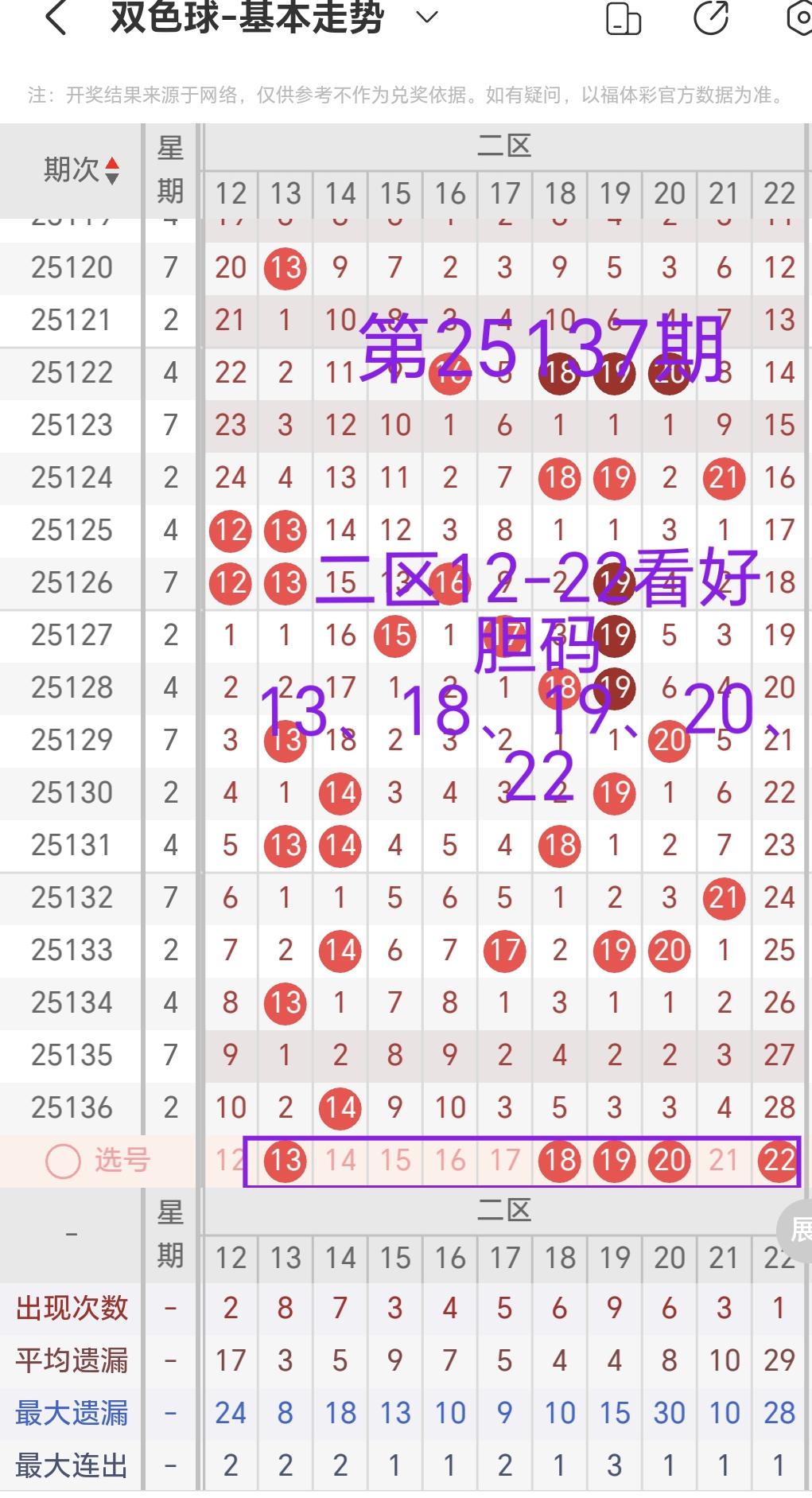Deselect number 19 in the 选号 row
This screenshot has height=1498, width=812.
[x=615, y=1161]
